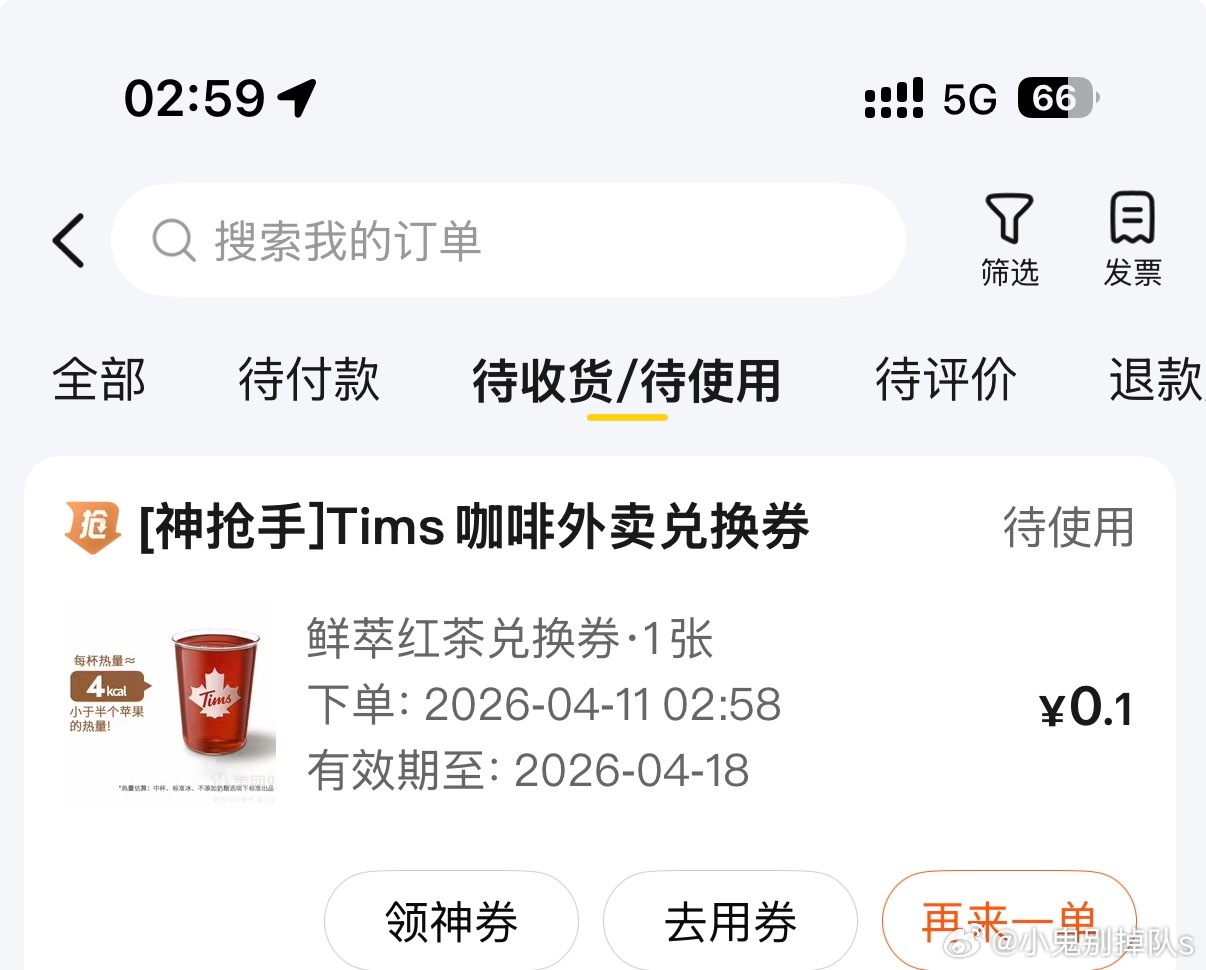The width and height of the screenshot is (1206, 970).
Task: Open the Tims 咖啡外卖兑换券 order
Action: tap(474, 527)
